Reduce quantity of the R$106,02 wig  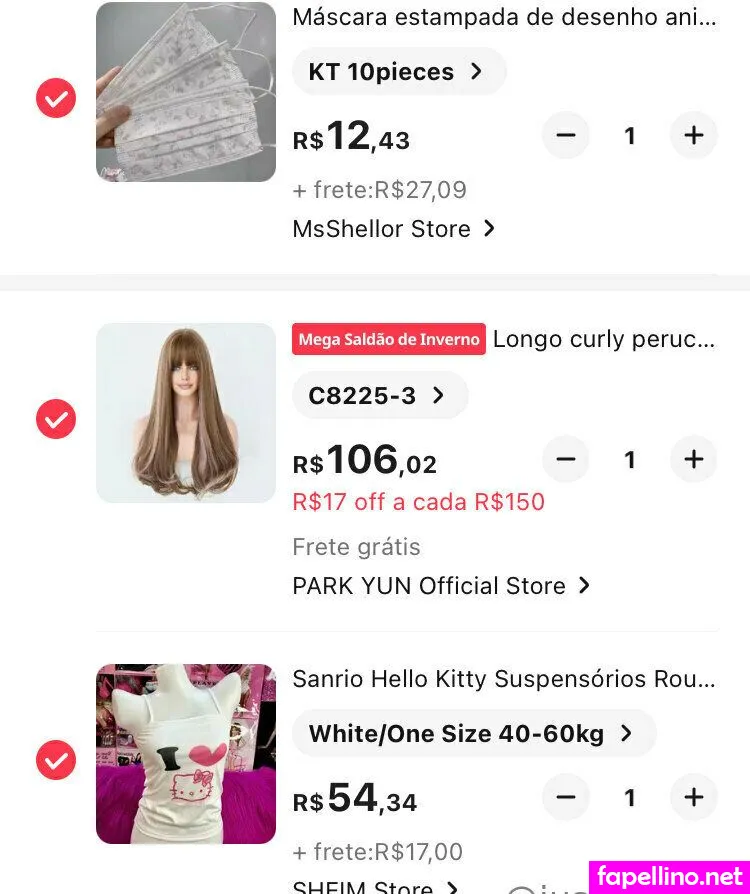tap(566, 459)
